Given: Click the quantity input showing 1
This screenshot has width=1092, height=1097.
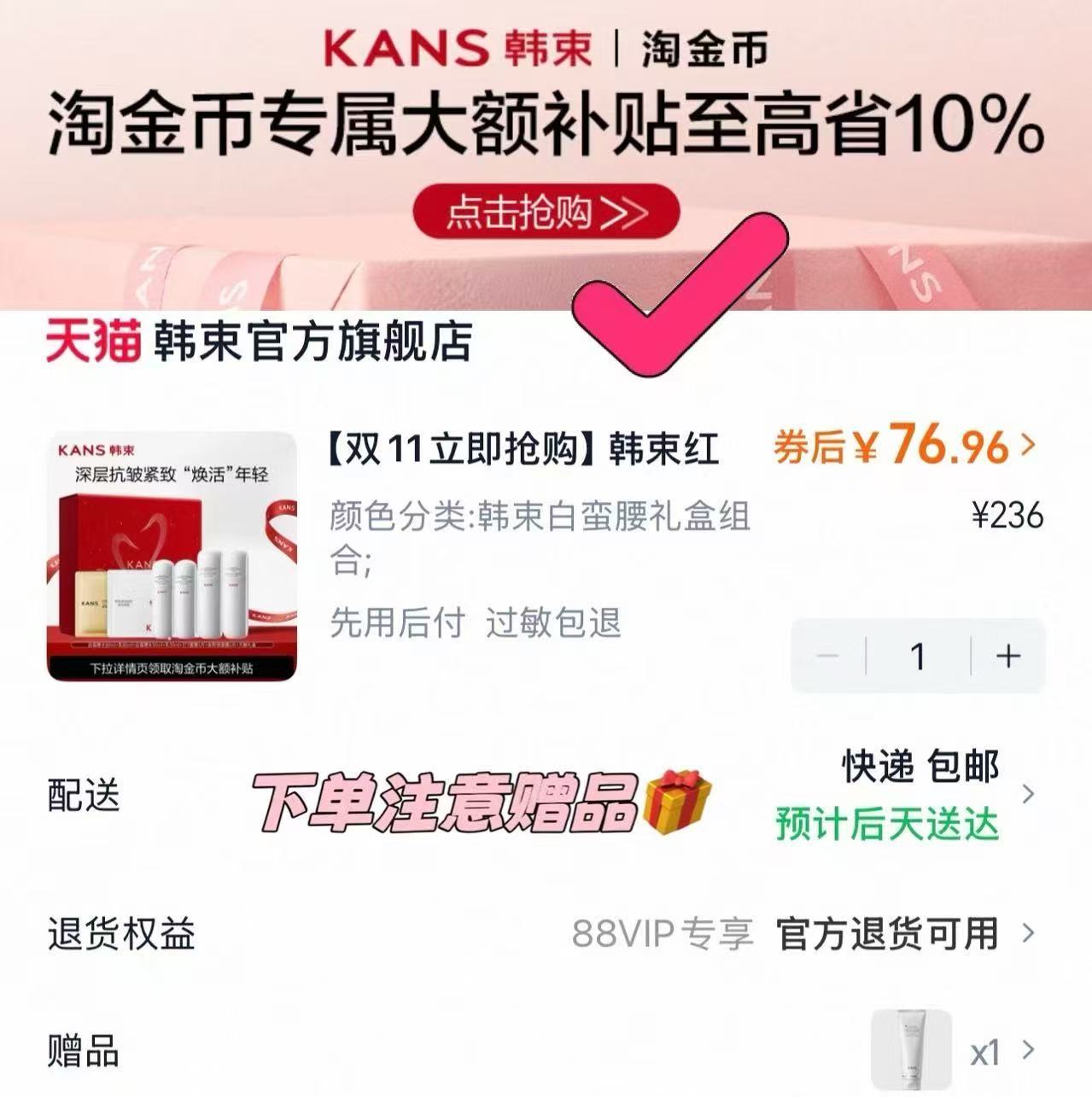Looking at the screenshot, I should (x=915, y=656).
